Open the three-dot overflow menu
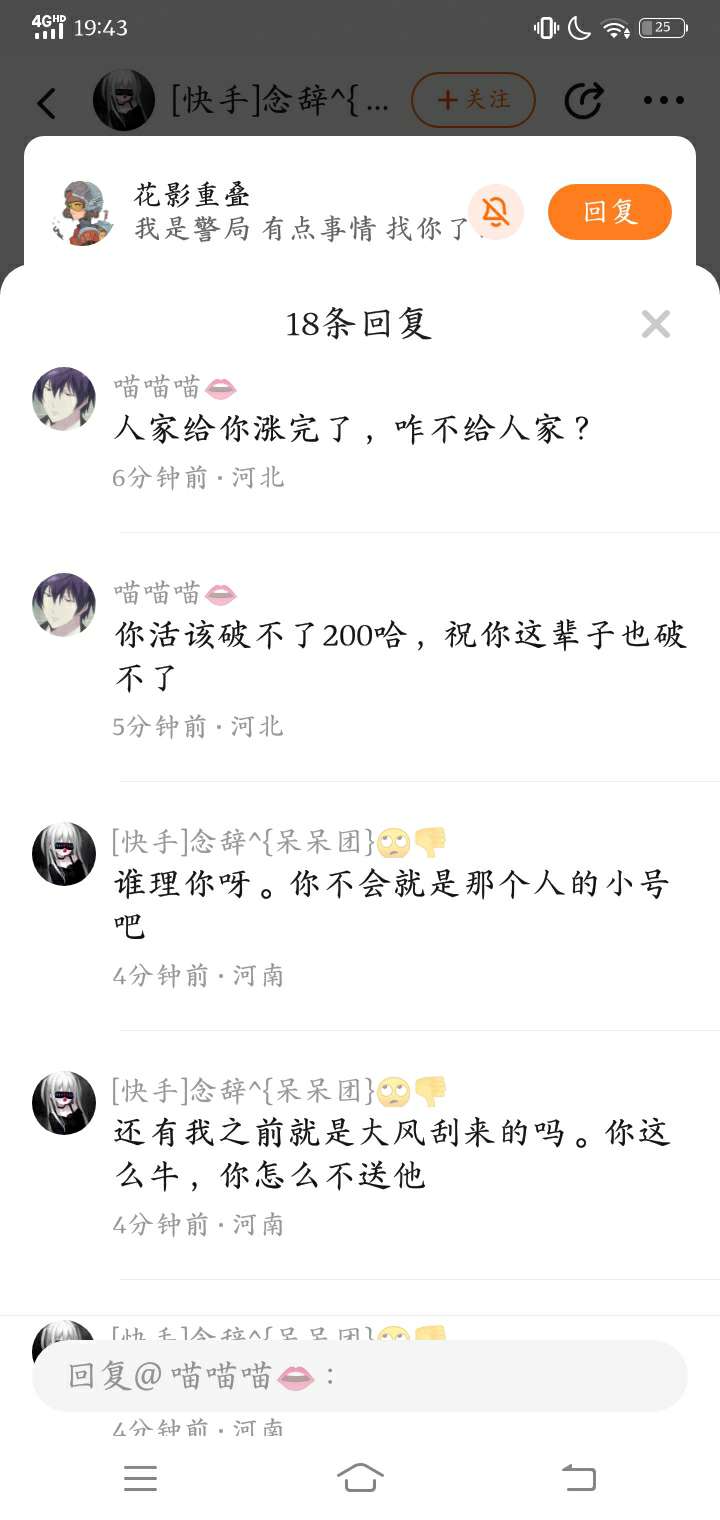720x1520 pixels. point(663,100)
